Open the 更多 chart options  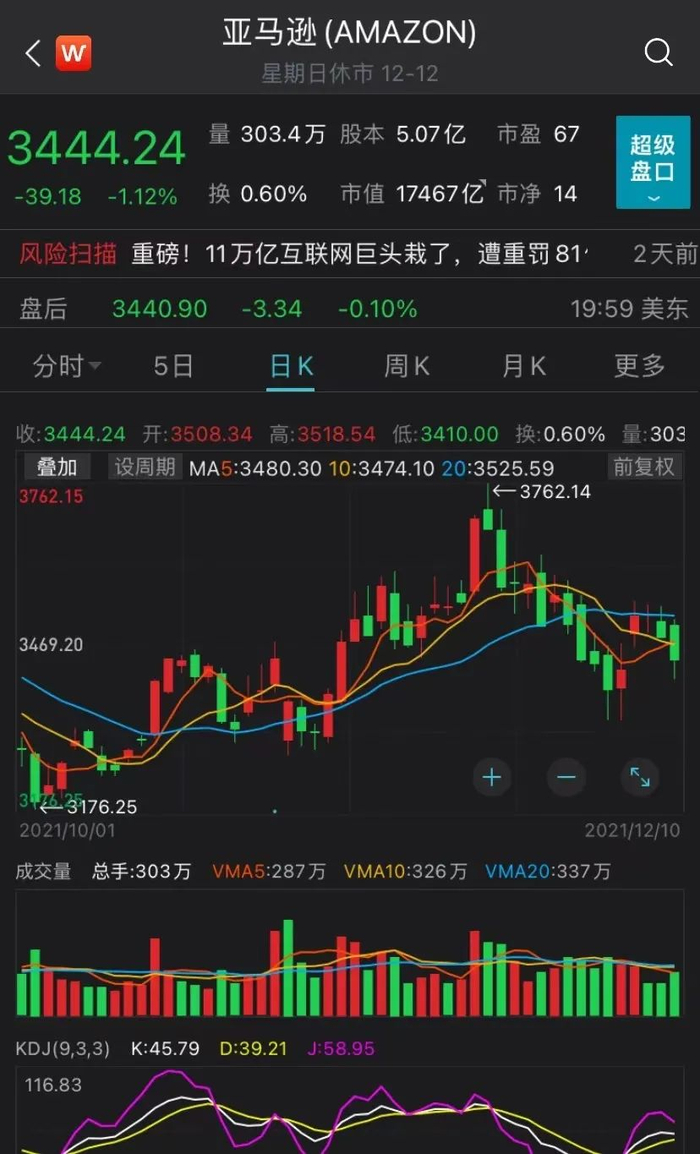click(639, 366)
